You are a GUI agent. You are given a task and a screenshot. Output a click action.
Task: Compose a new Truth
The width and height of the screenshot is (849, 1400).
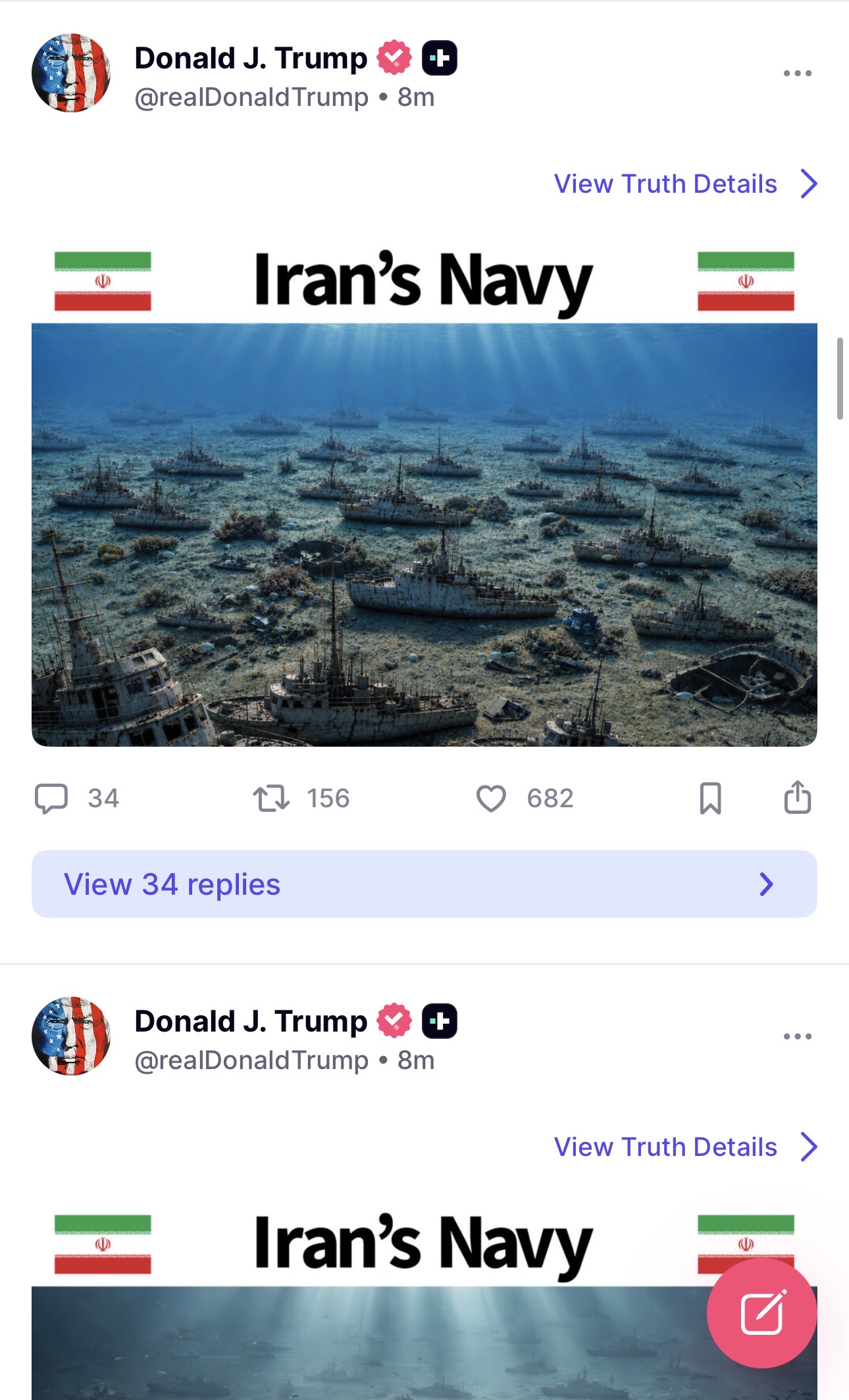click(761, 1312)
